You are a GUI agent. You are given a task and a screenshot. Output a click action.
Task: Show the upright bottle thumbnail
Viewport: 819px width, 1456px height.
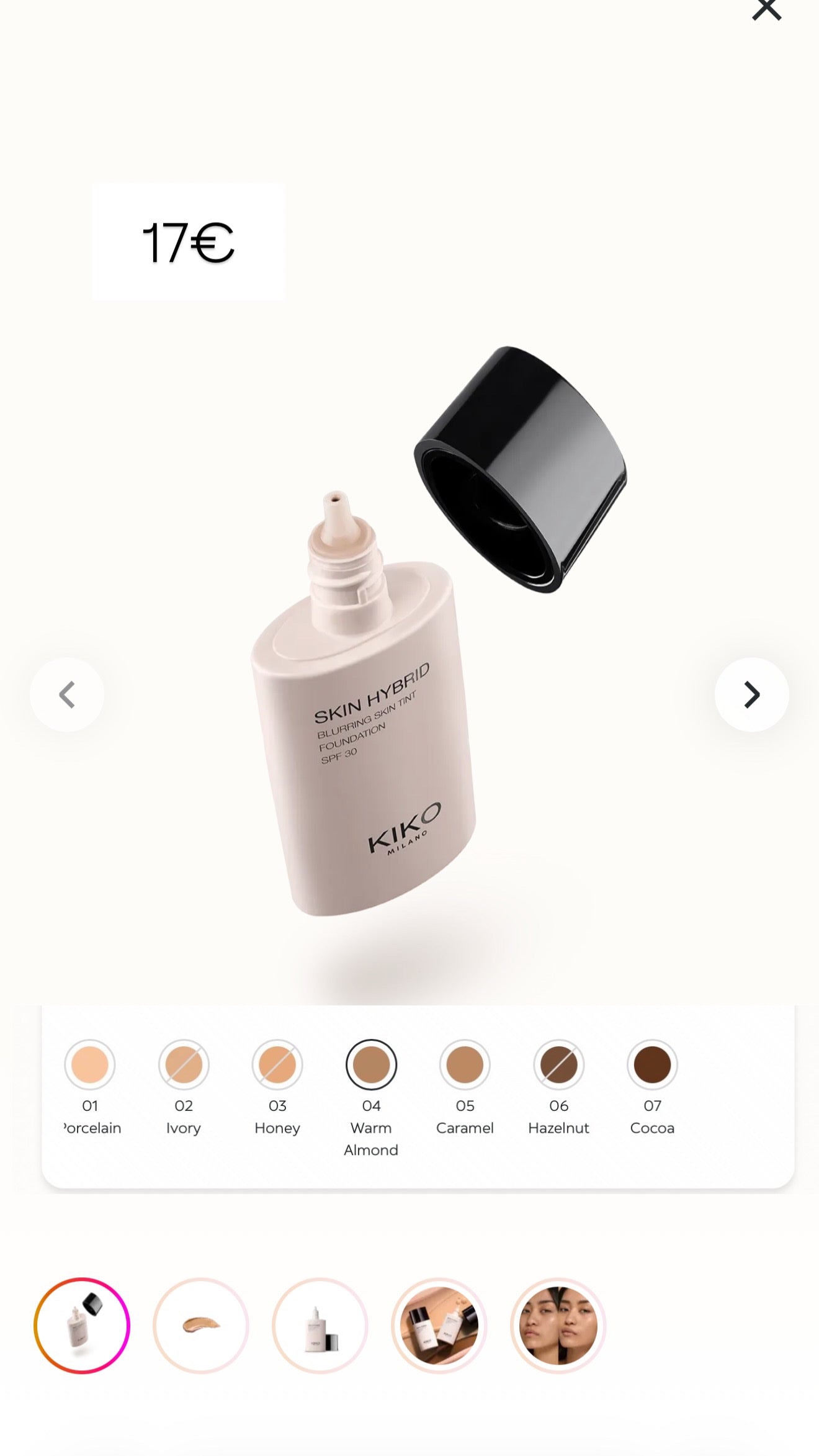click(x=320, y=1326)
